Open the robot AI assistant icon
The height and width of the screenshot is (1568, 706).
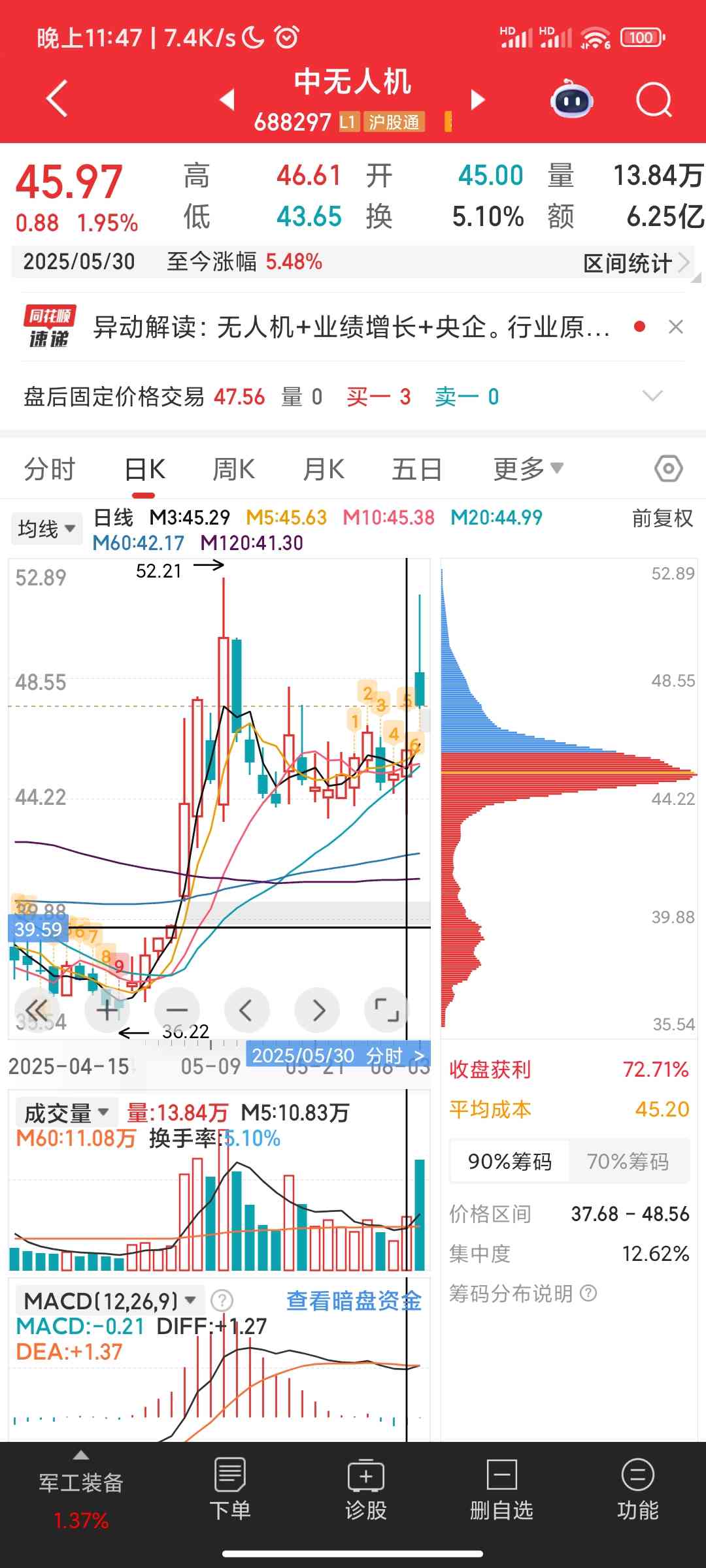(572, 100)
